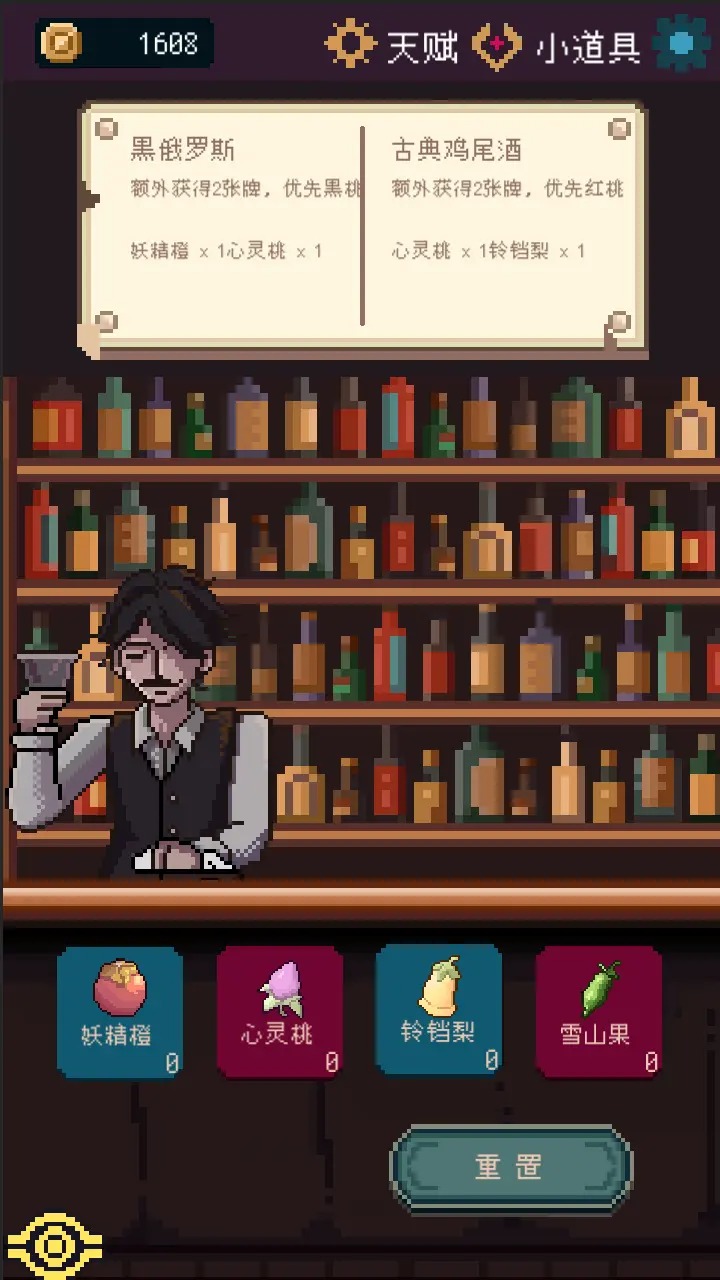Image resolution: width=720 pixels, height=1280 pixels.
Task: Open the settings gear icon
Action: (682, 43)
